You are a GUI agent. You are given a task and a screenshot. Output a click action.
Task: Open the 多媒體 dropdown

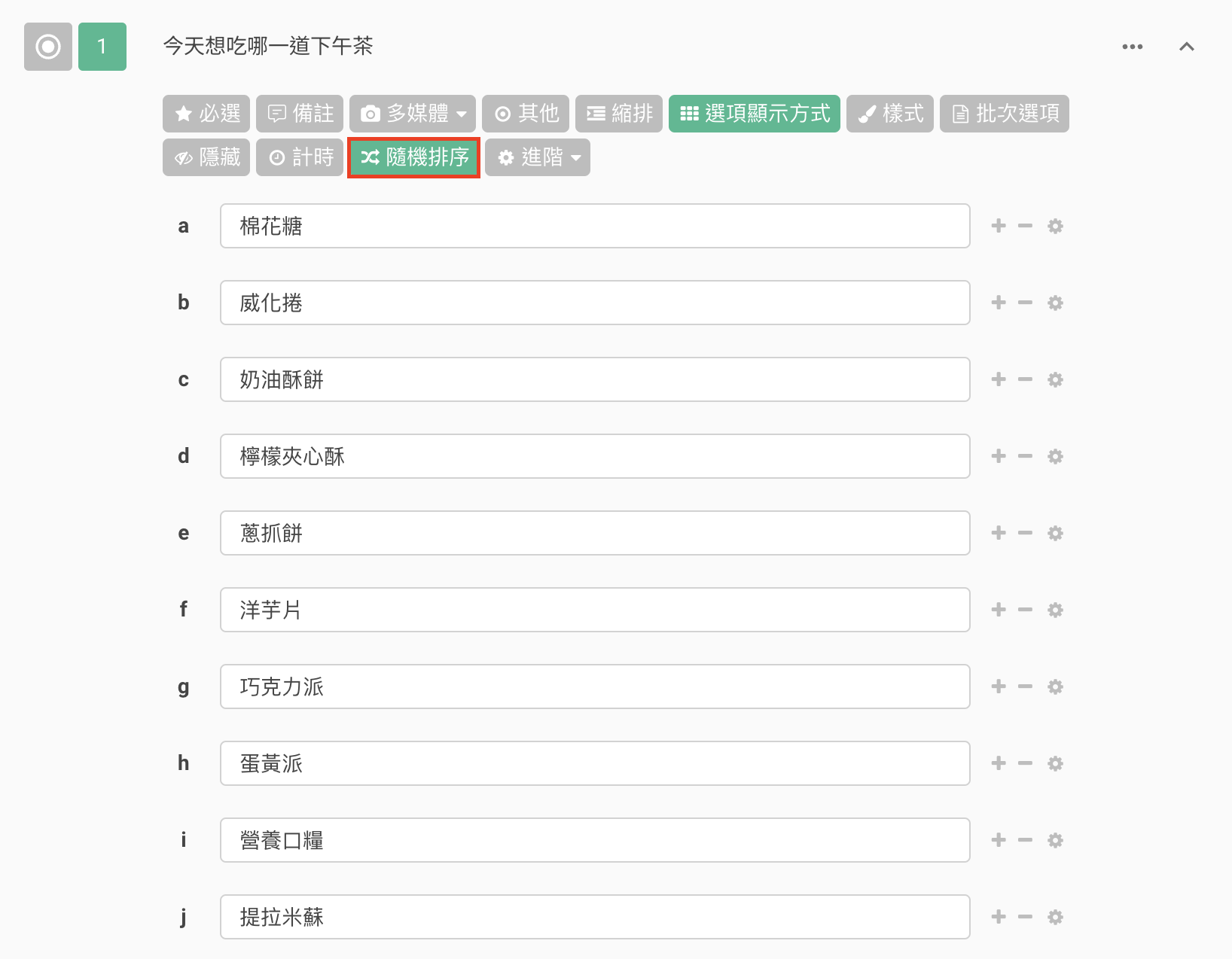coord(413,114)
